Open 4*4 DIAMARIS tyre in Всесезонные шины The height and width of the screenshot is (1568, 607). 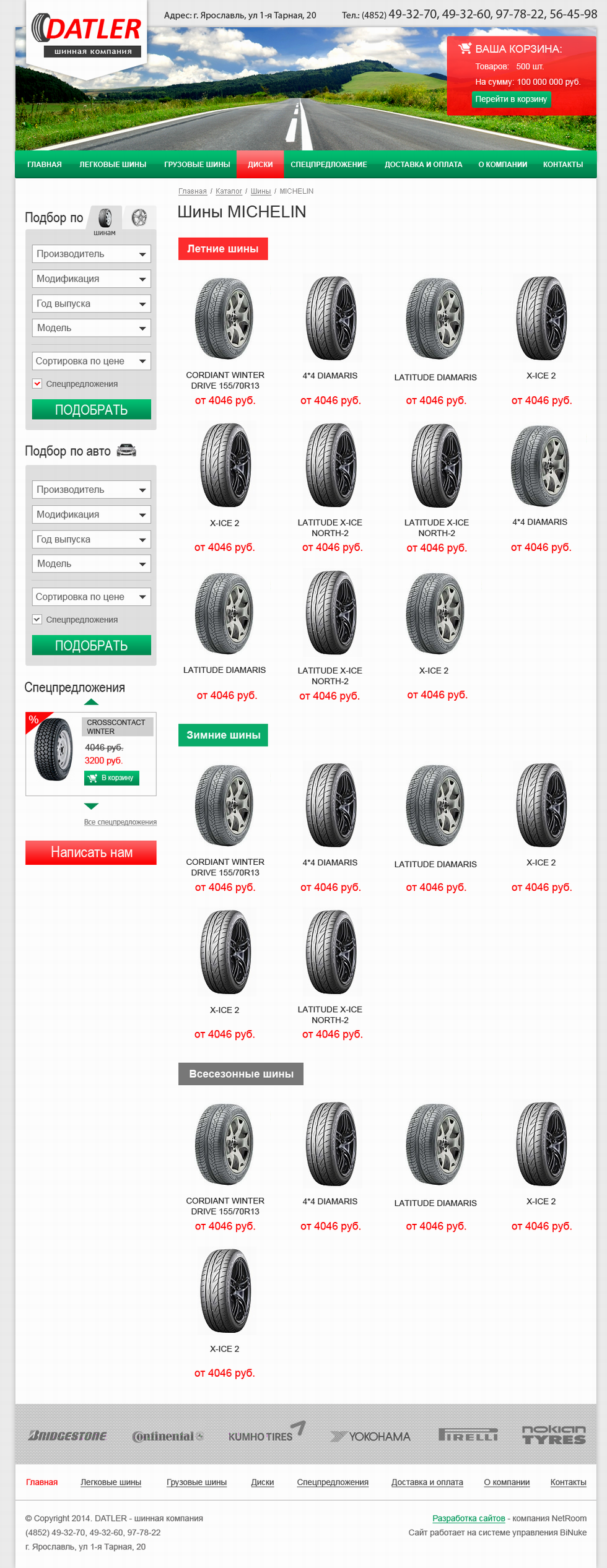[x=330, y=1202]
